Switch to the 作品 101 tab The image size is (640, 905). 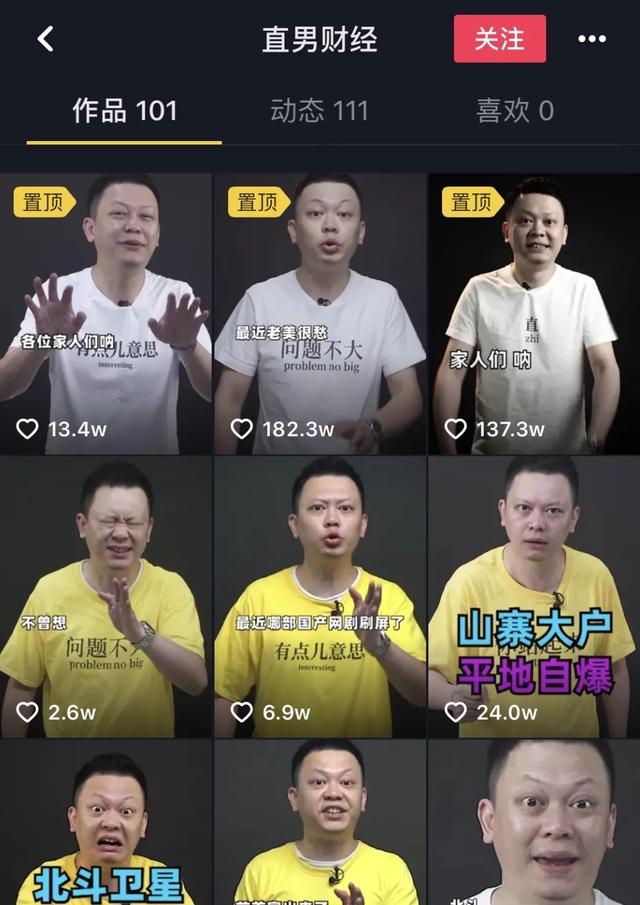click(x=124, y=111)
